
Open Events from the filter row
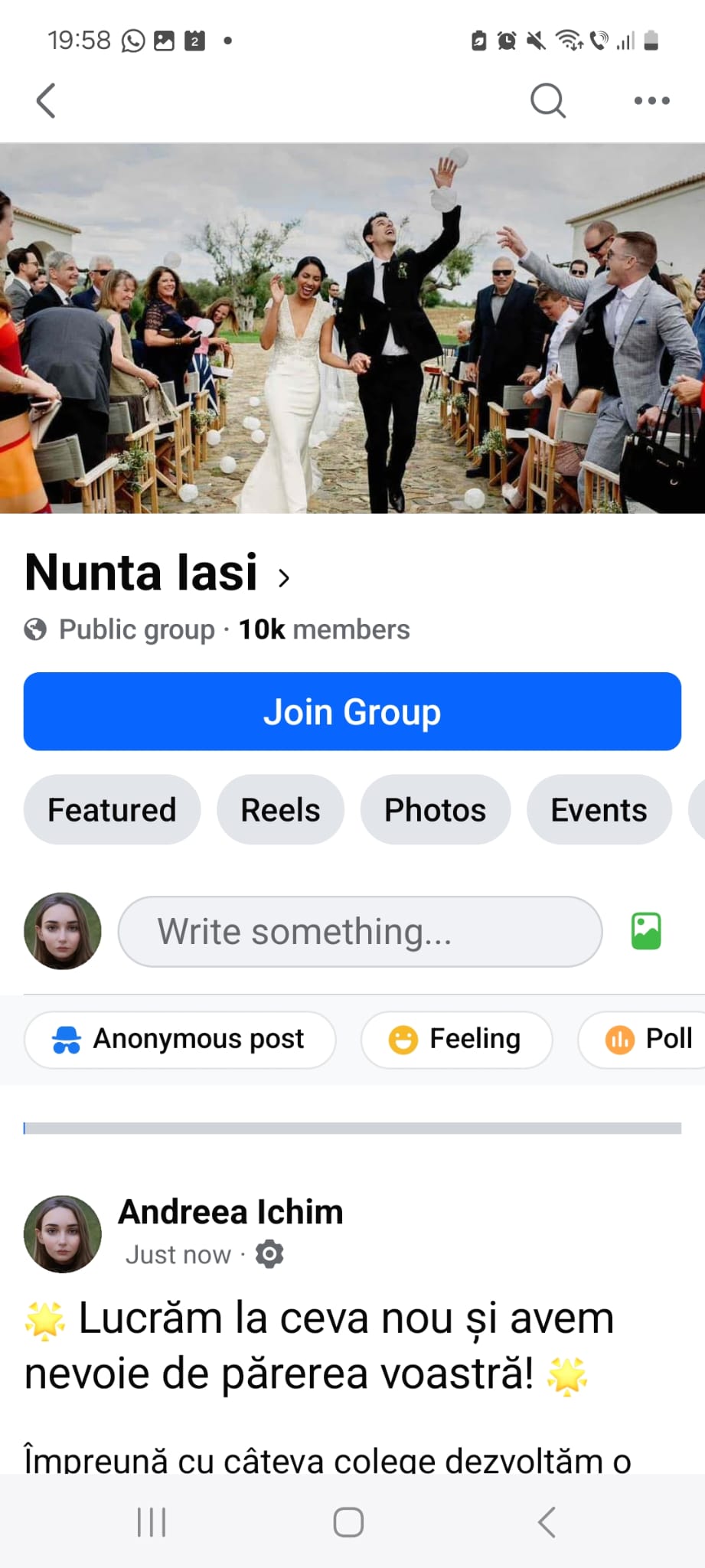599,809
